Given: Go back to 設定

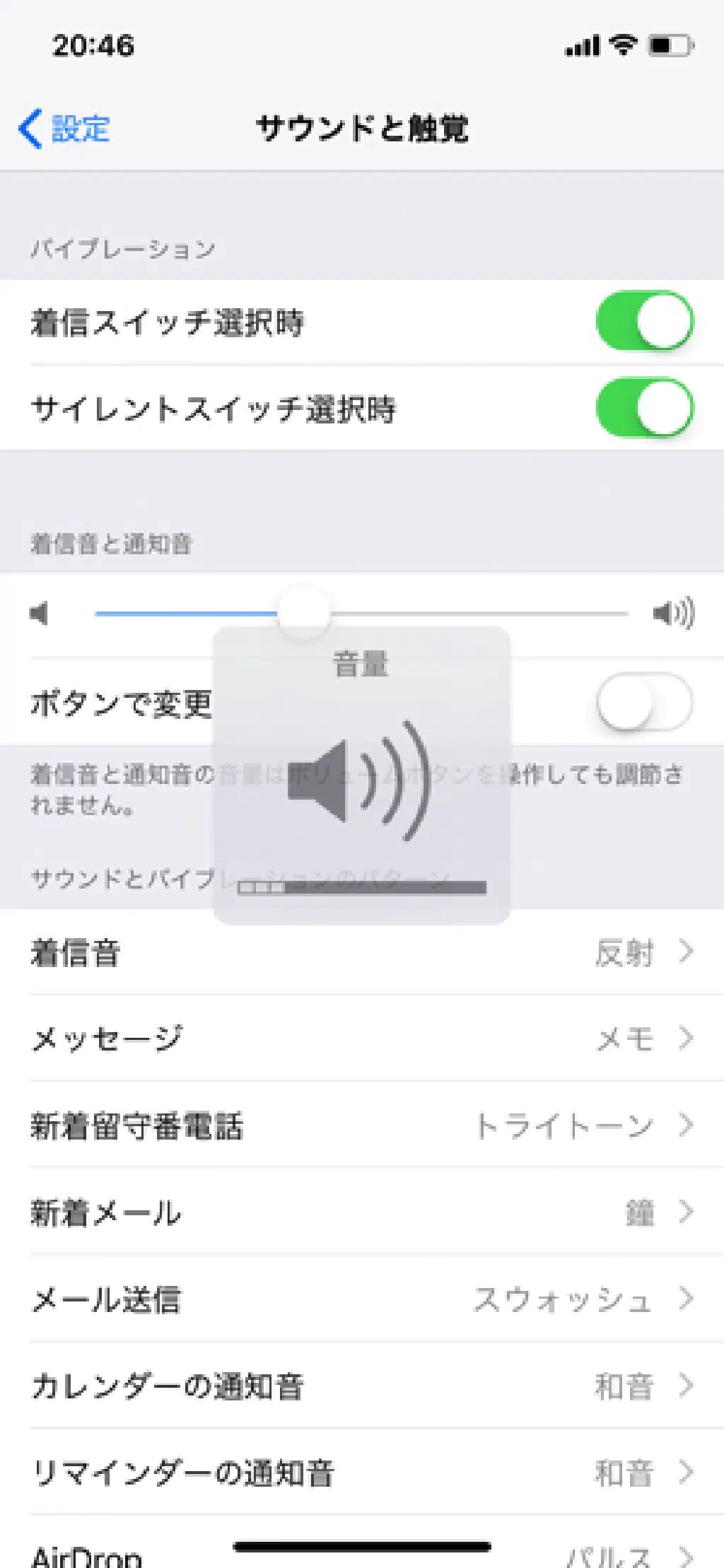Looking at the screenshot, I should (65, 129).
